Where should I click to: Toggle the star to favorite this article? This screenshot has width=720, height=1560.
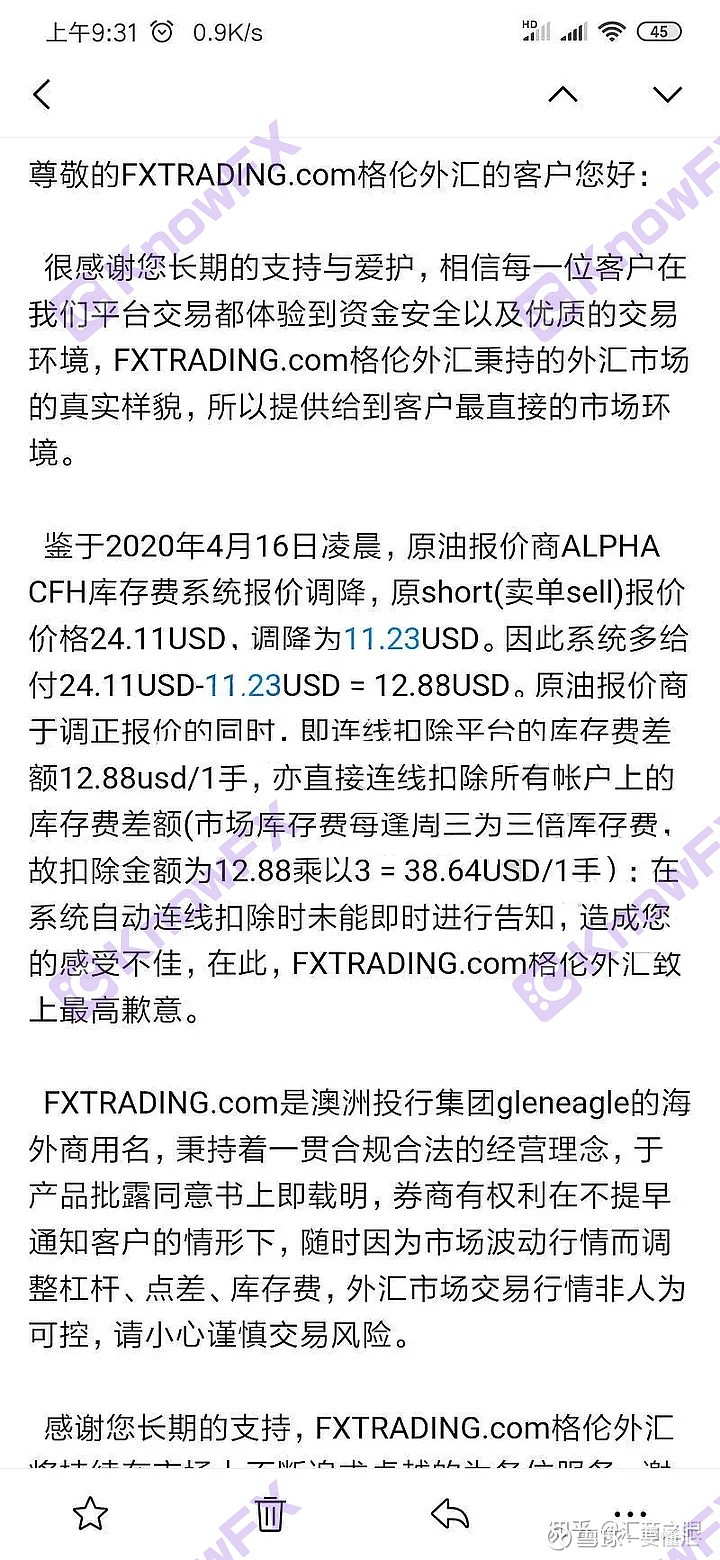click(x=90, y=1513)
